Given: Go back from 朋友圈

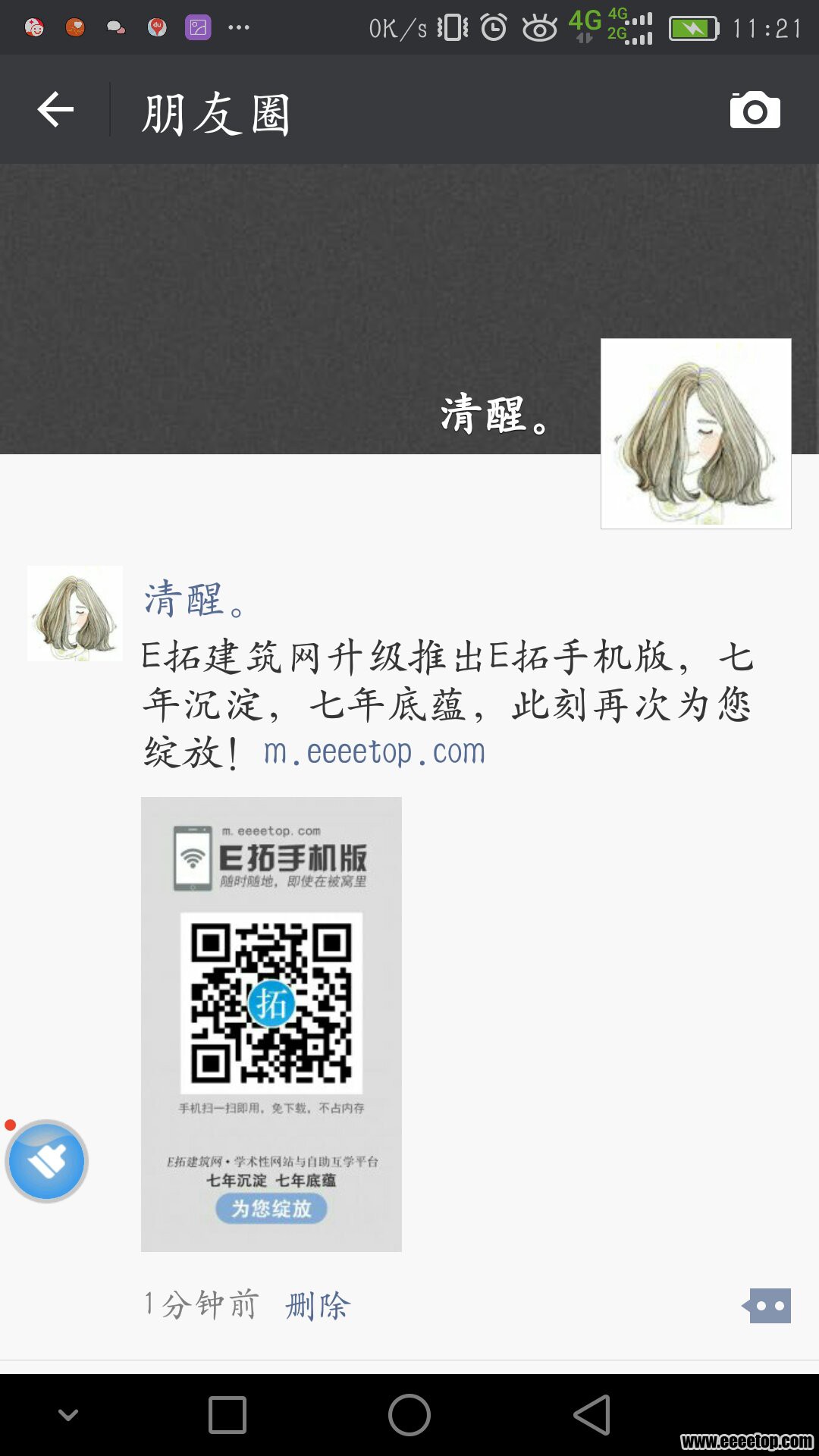Looking at the screenshot, I should pyautogui.click(x=55, y=110).
